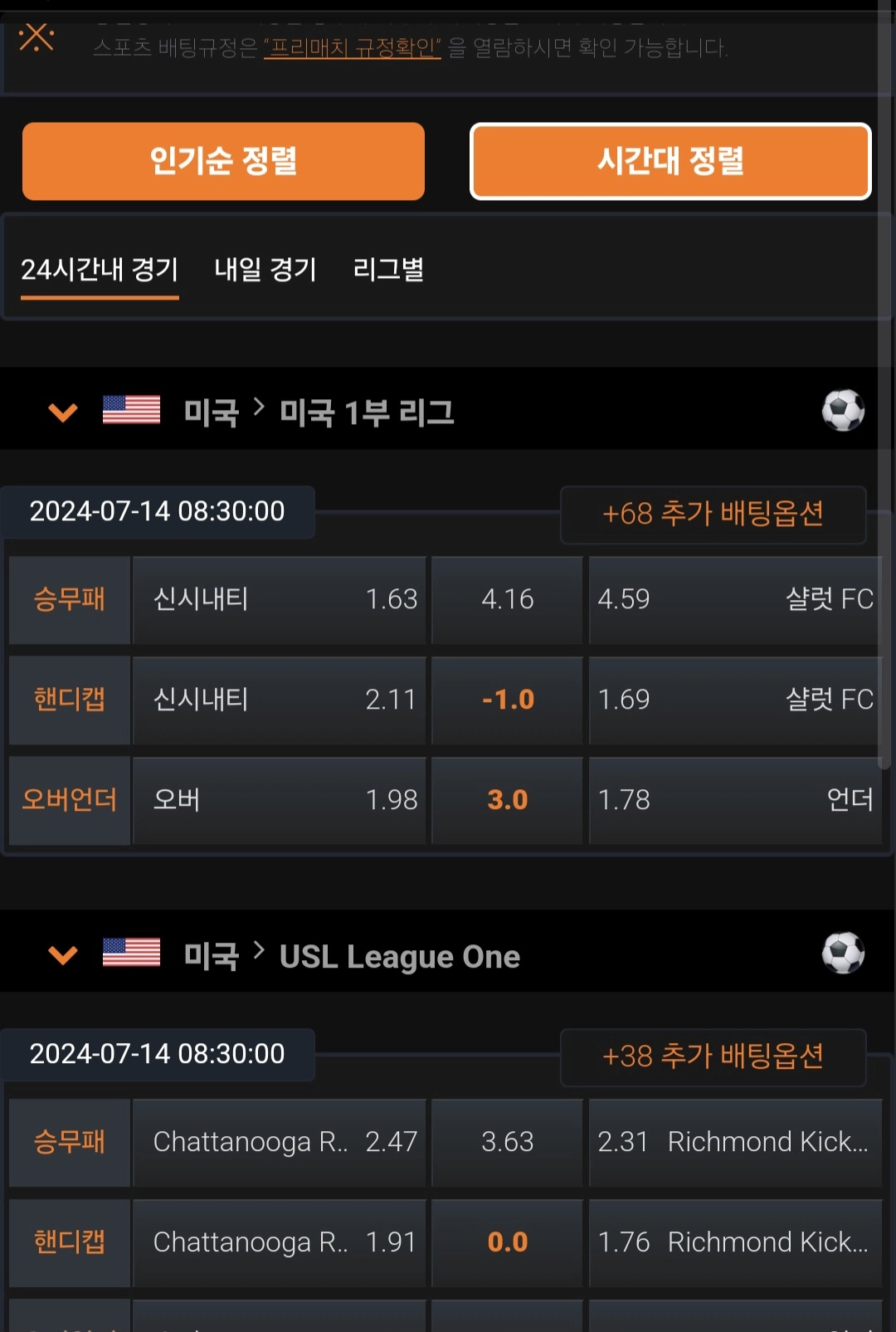Pick the draw at 4.16 odds

pyautogui.click(x=507, y=599)
